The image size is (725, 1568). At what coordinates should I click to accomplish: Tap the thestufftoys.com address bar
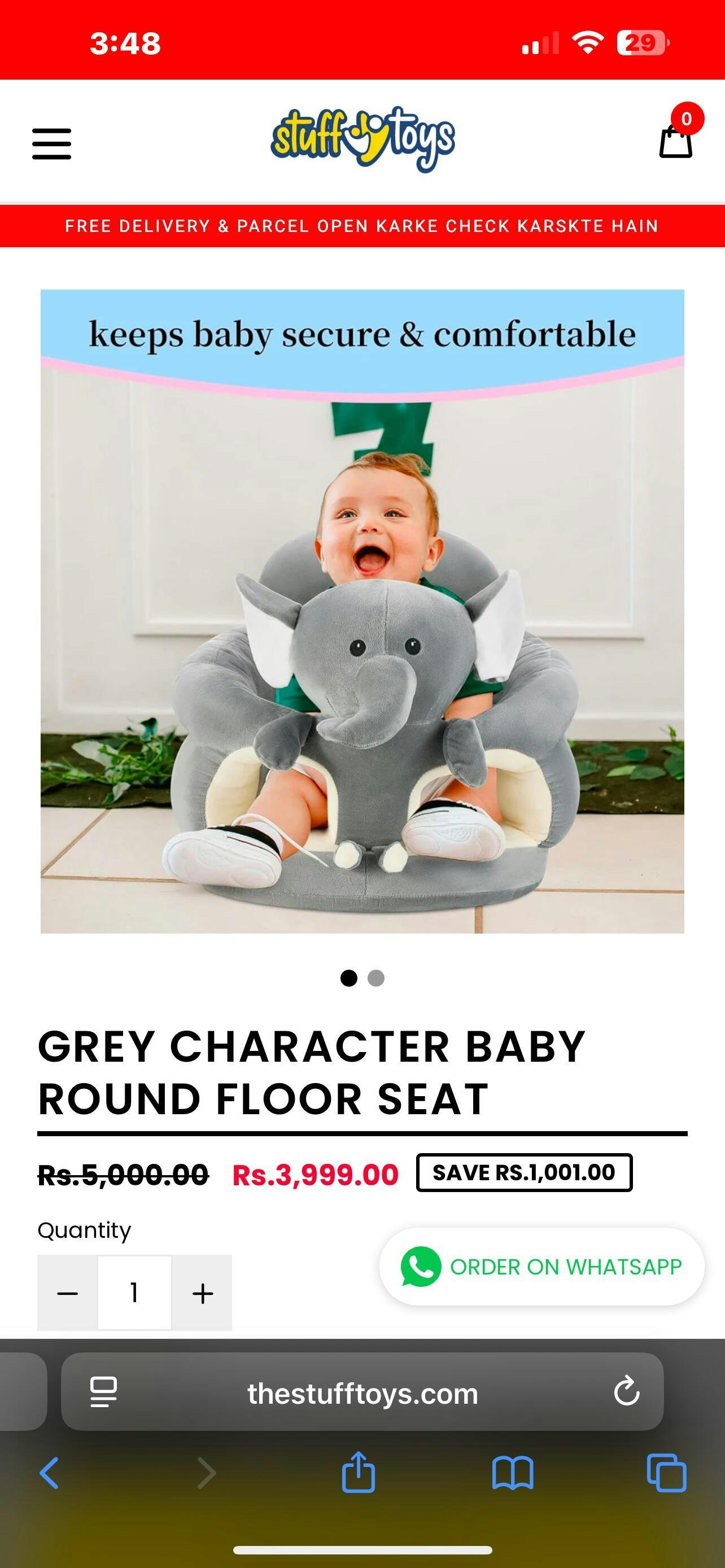362,1392
